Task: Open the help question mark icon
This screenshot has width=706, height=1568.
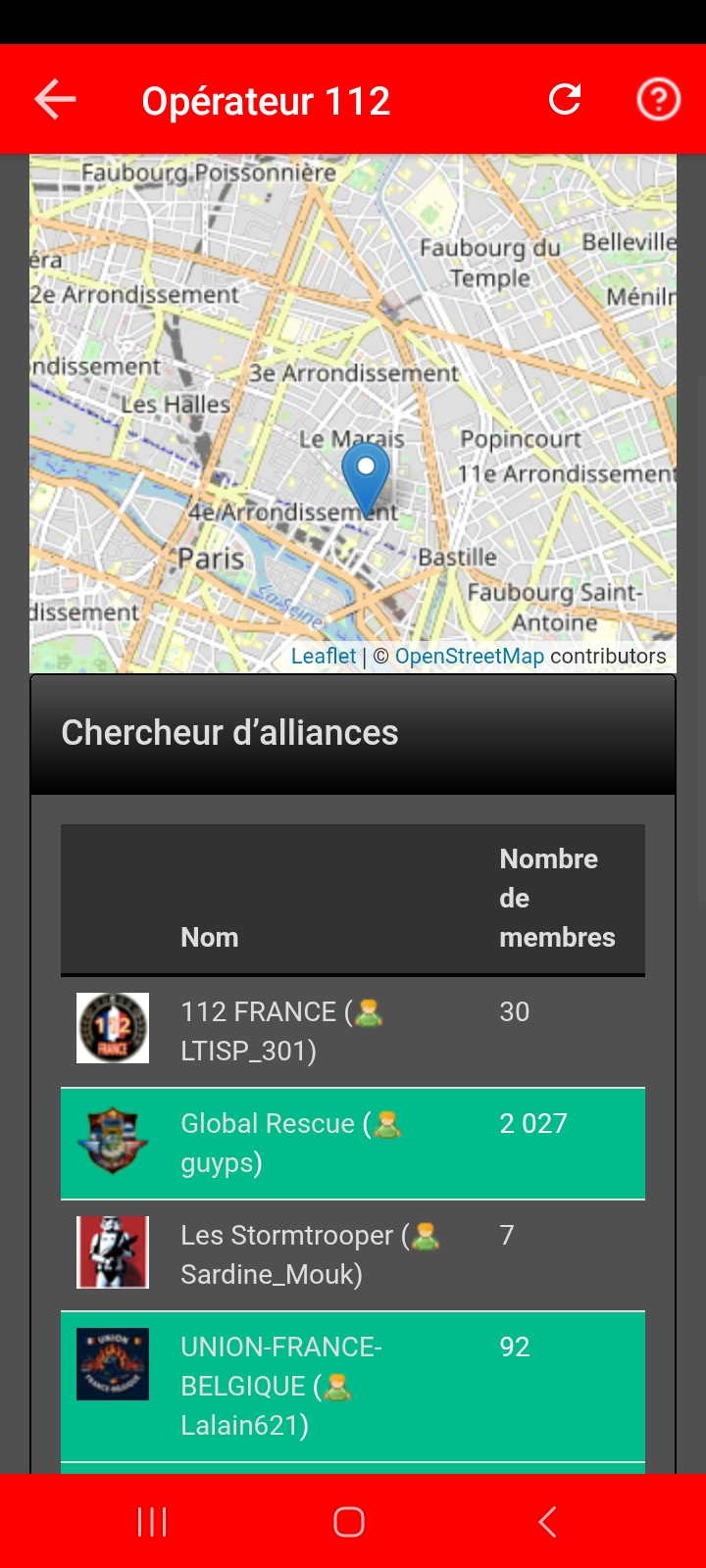Action: coord(658,99)
